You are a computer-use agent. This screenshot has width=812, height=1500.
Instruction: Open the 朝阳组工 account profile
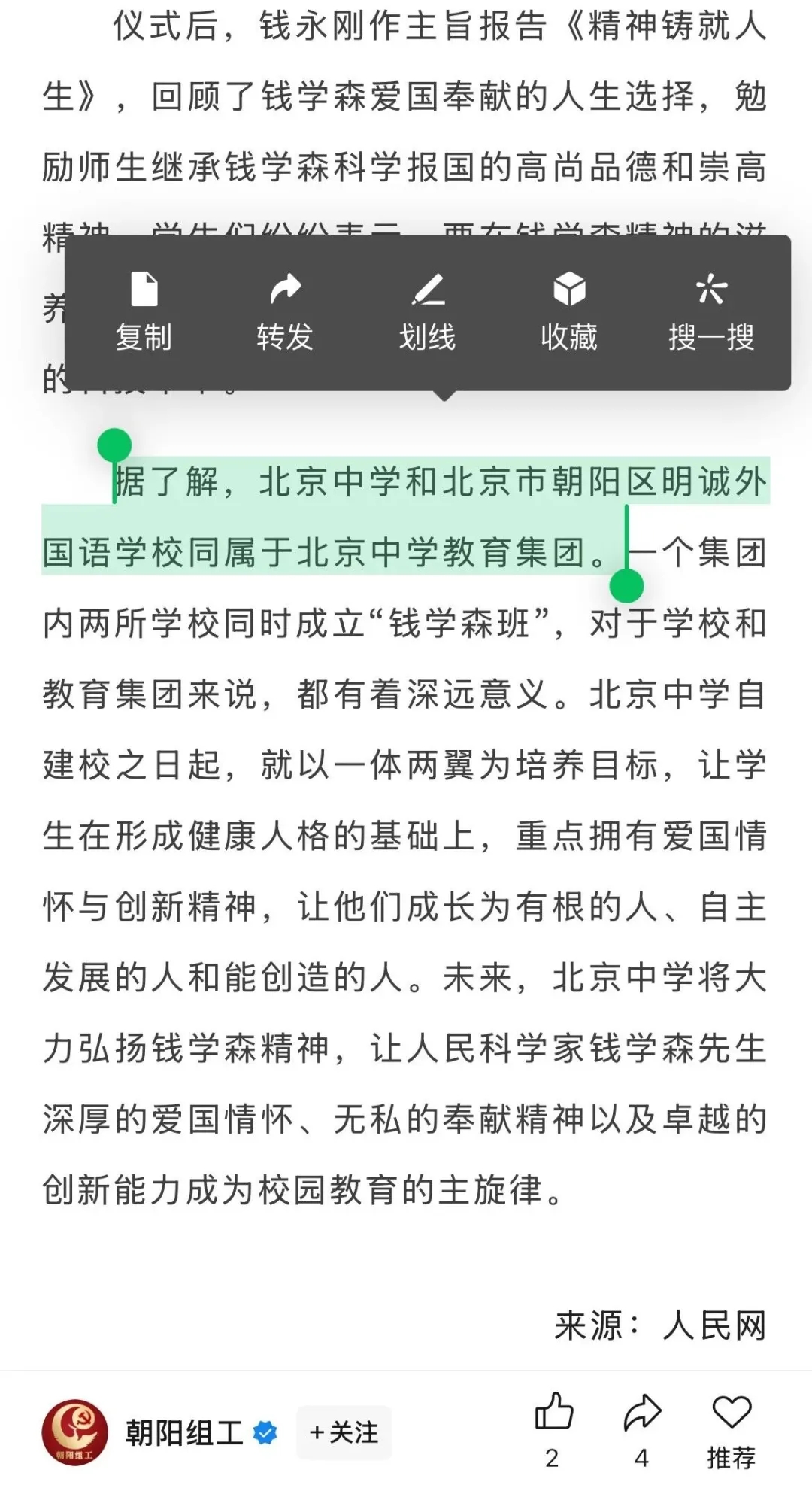coord(183,1433)
